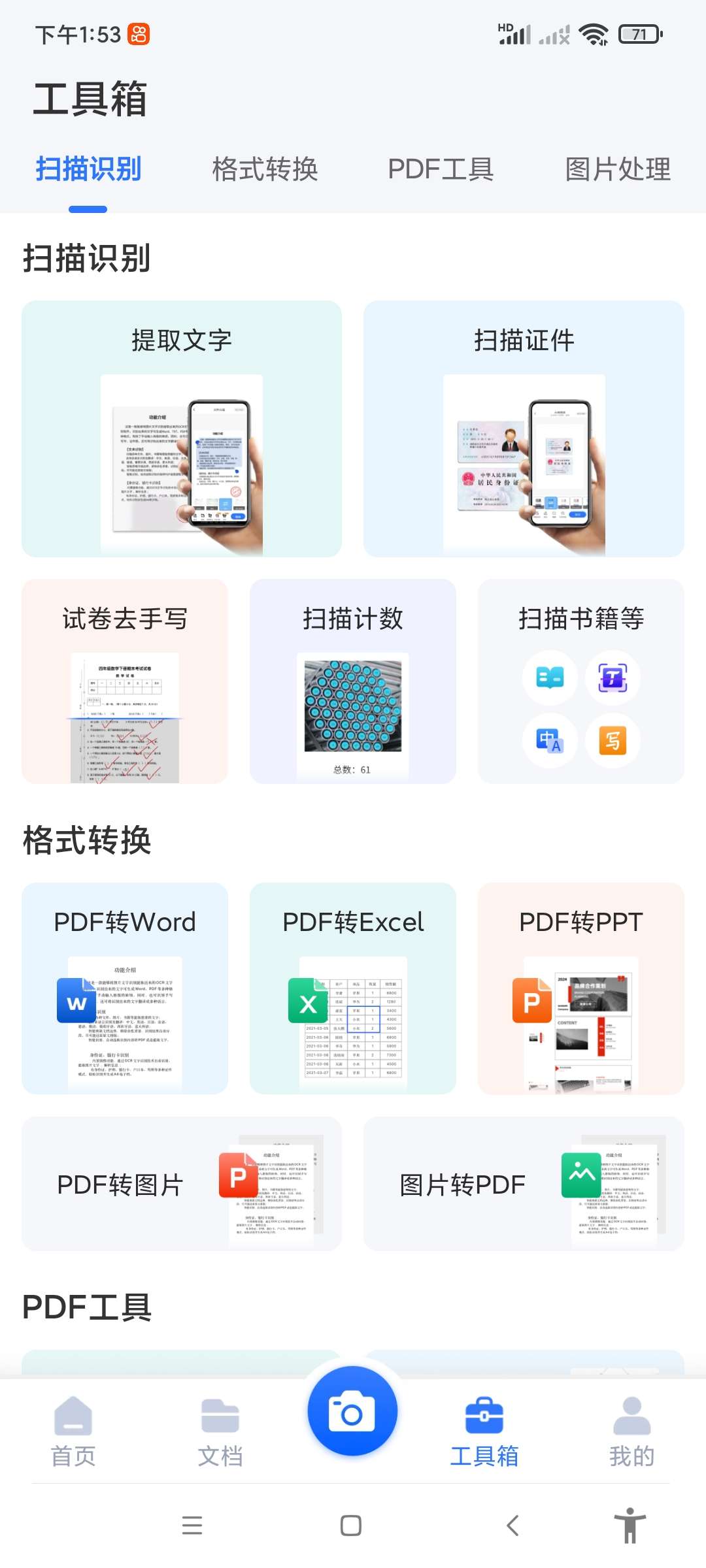706x1568 pixels.
Task: Open the 扫描证件 tool card
Action: (524, 429)
